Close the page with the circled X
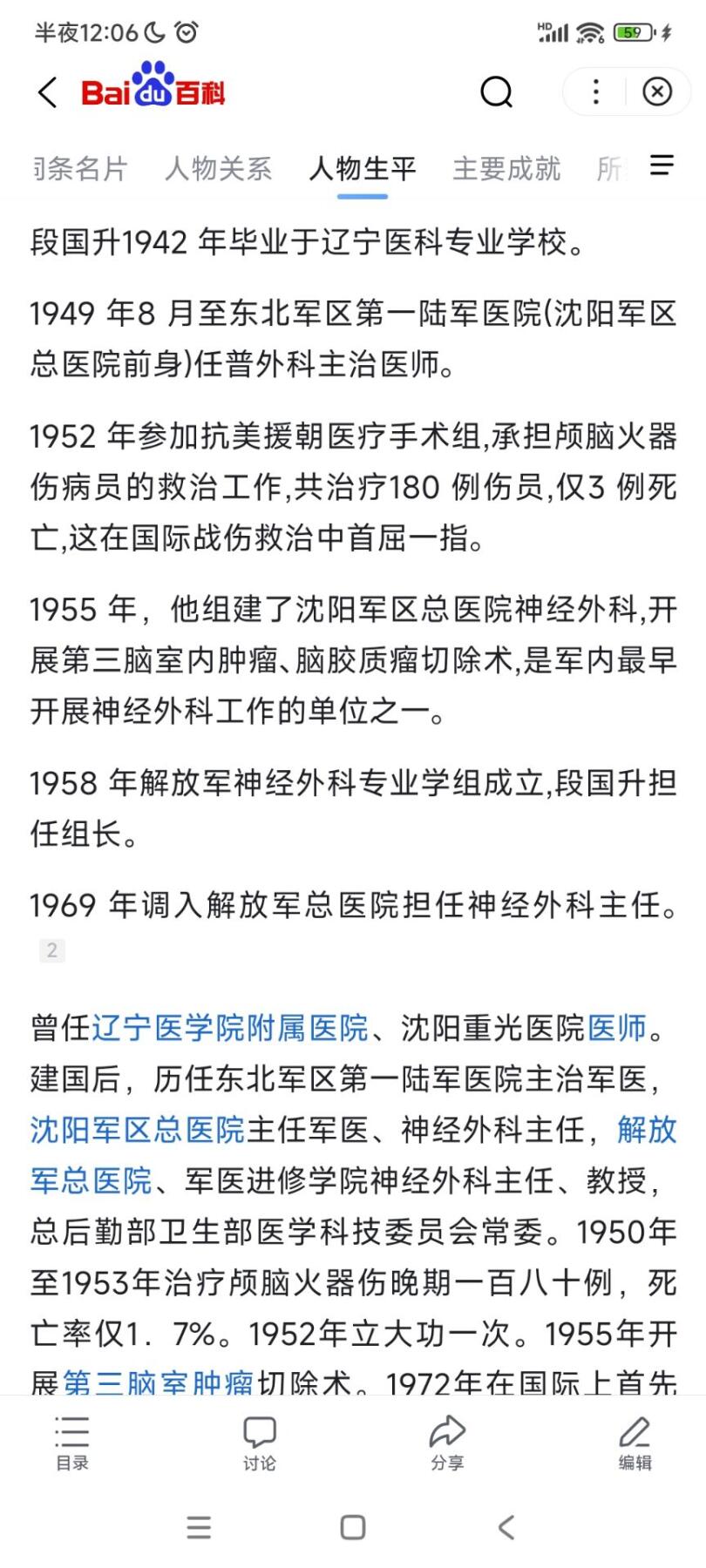This screenshot has width=706, height=1568. click(x=658, y=92)
